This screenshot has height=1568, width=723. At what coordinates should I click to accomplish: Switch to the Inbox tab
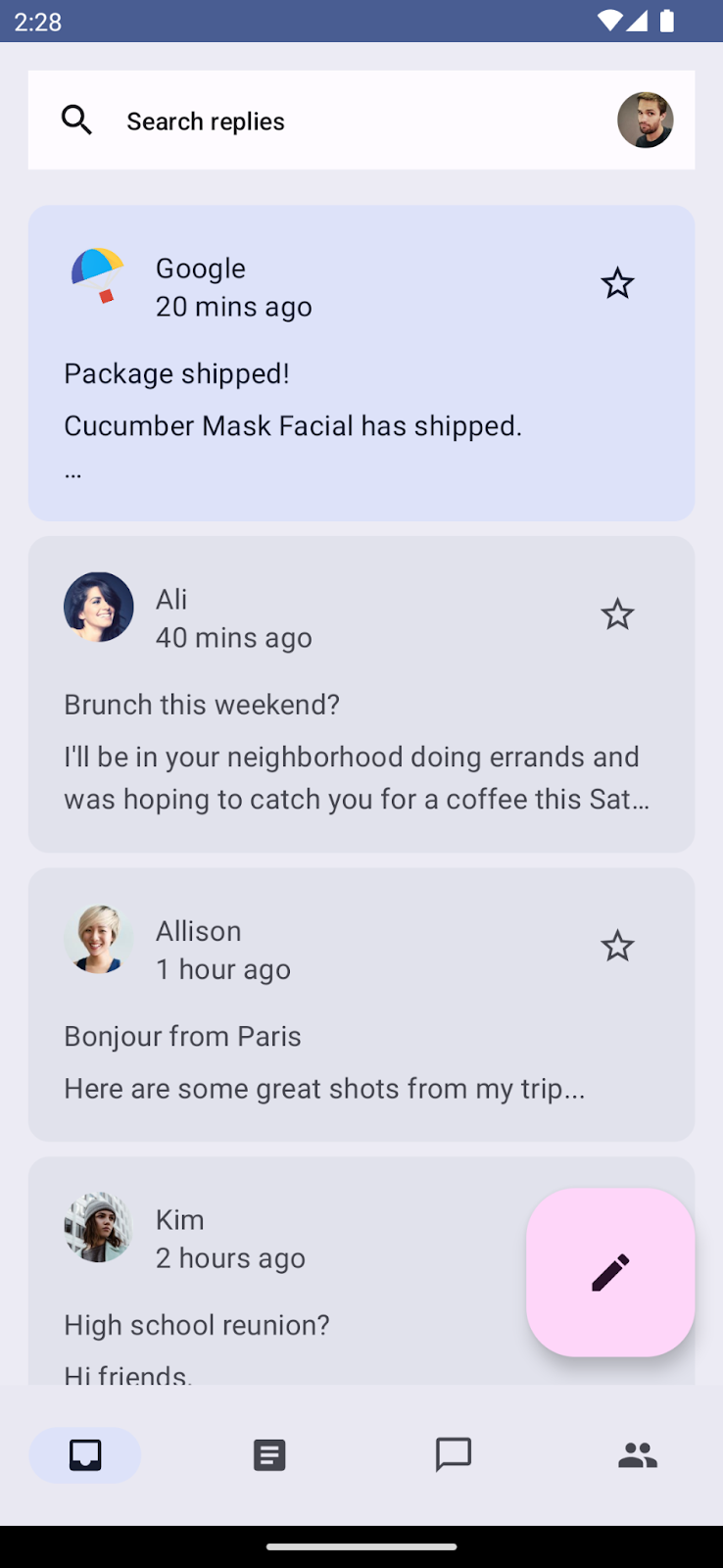click(x=85, y=1455)
